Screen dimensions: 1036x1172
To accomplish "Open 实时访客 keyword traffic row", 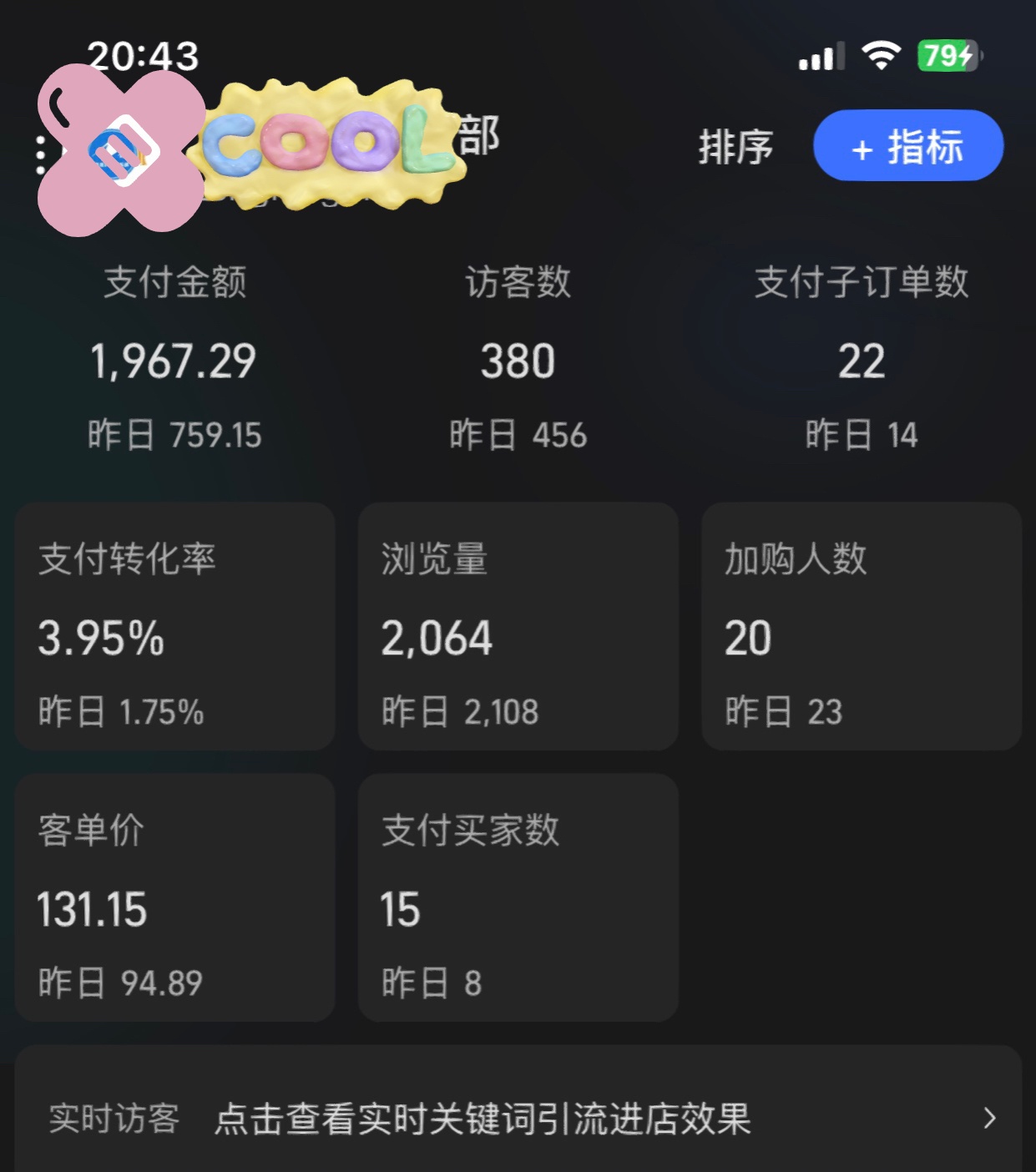I will [518, 1118].
